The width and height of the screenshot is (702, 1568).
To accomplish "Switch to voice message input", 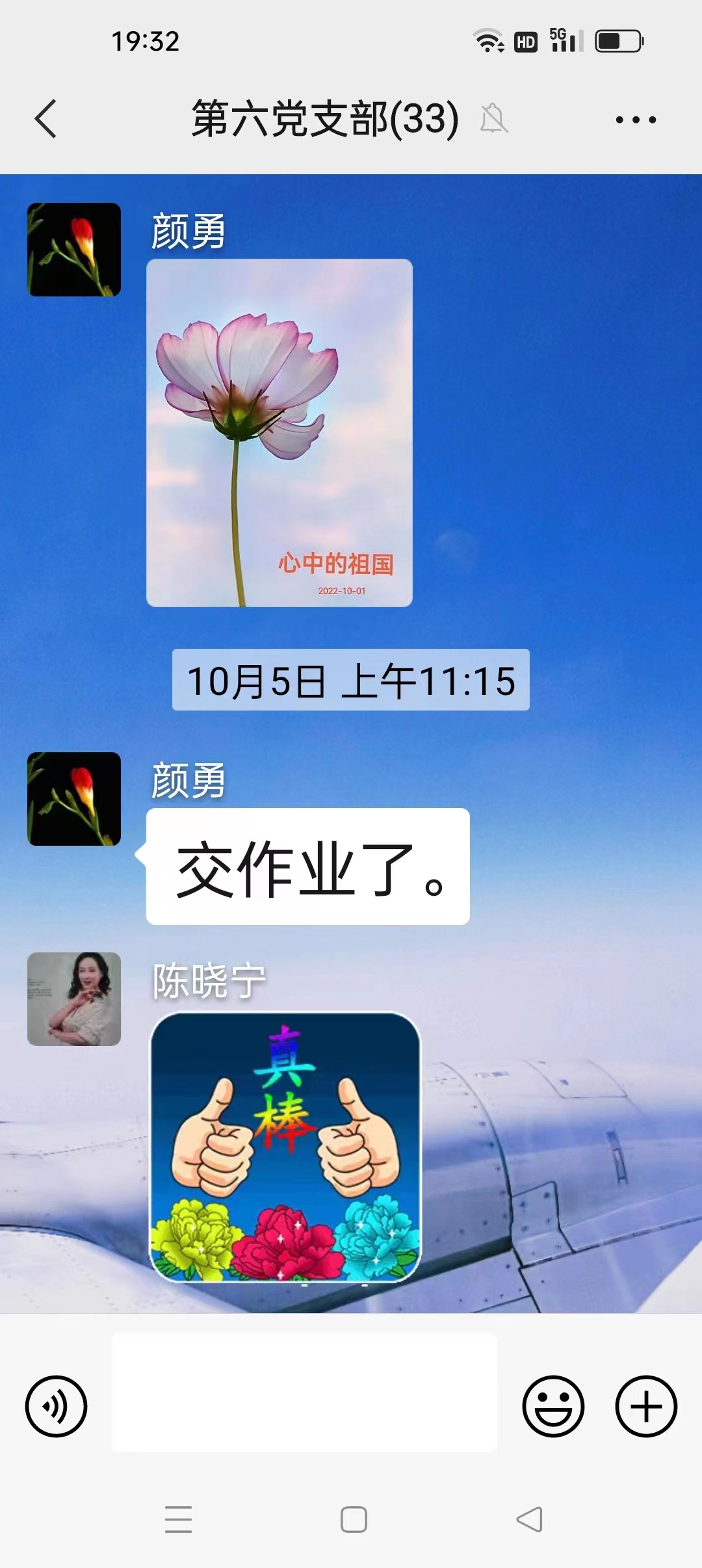I will pyautogui.click(x=56, y=1405).
